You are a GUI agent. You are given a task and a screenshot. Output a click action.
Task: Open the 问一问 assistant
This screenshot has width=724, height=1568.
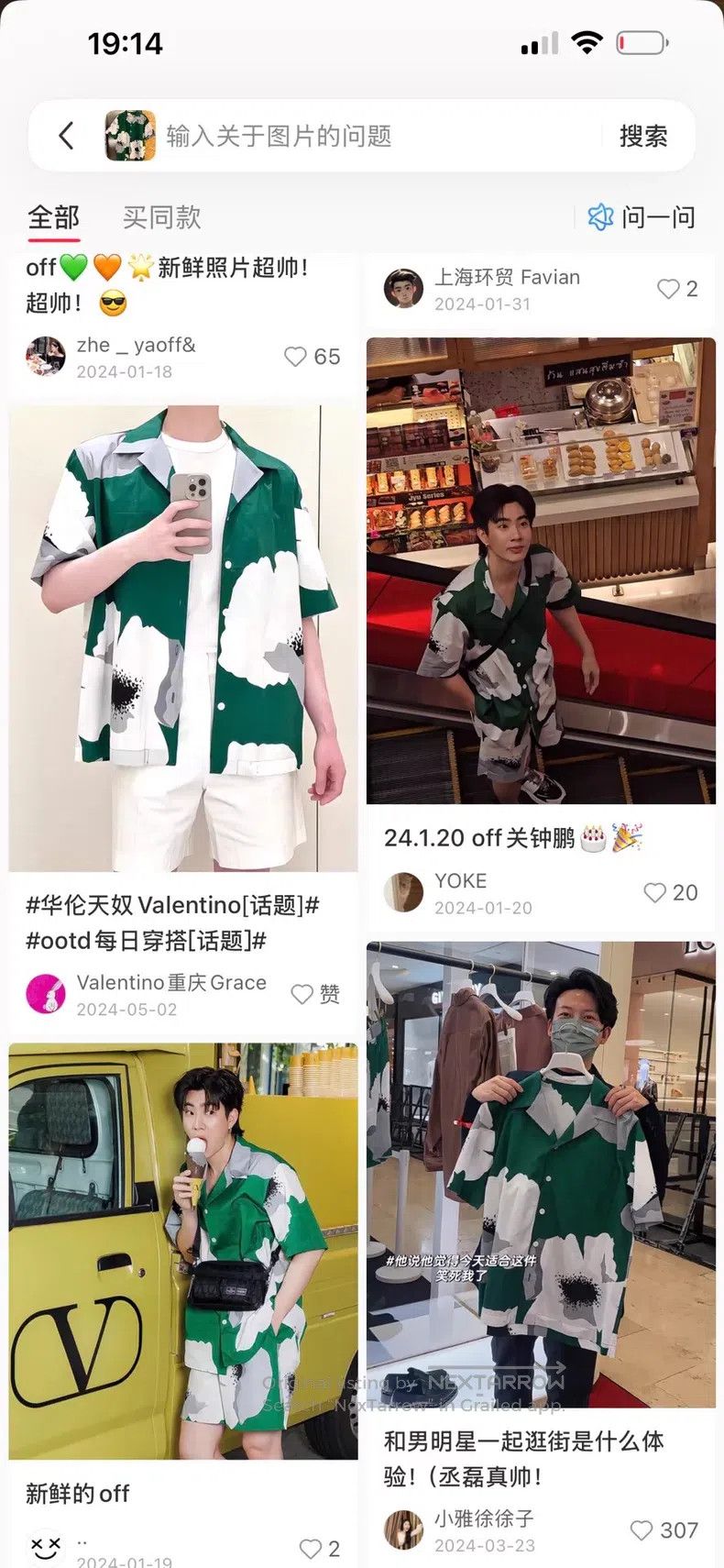click(x=642, y=217)
